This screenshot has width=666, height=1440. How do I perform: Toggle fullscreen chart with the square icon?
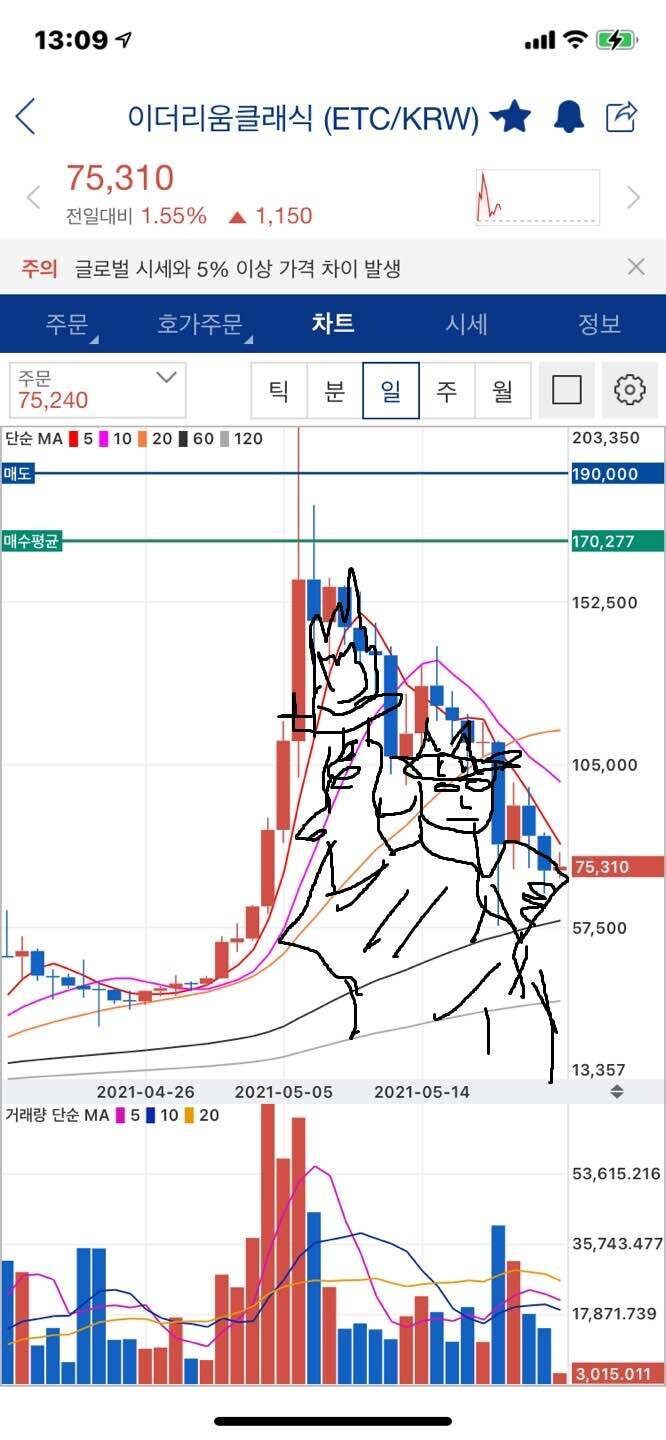point(567,390)
